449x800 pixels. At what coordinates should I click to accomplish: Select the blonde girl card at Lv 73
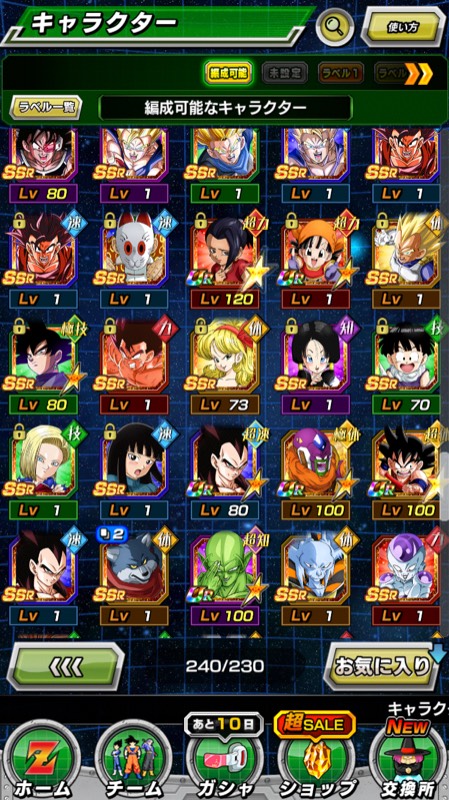point(225,365)
